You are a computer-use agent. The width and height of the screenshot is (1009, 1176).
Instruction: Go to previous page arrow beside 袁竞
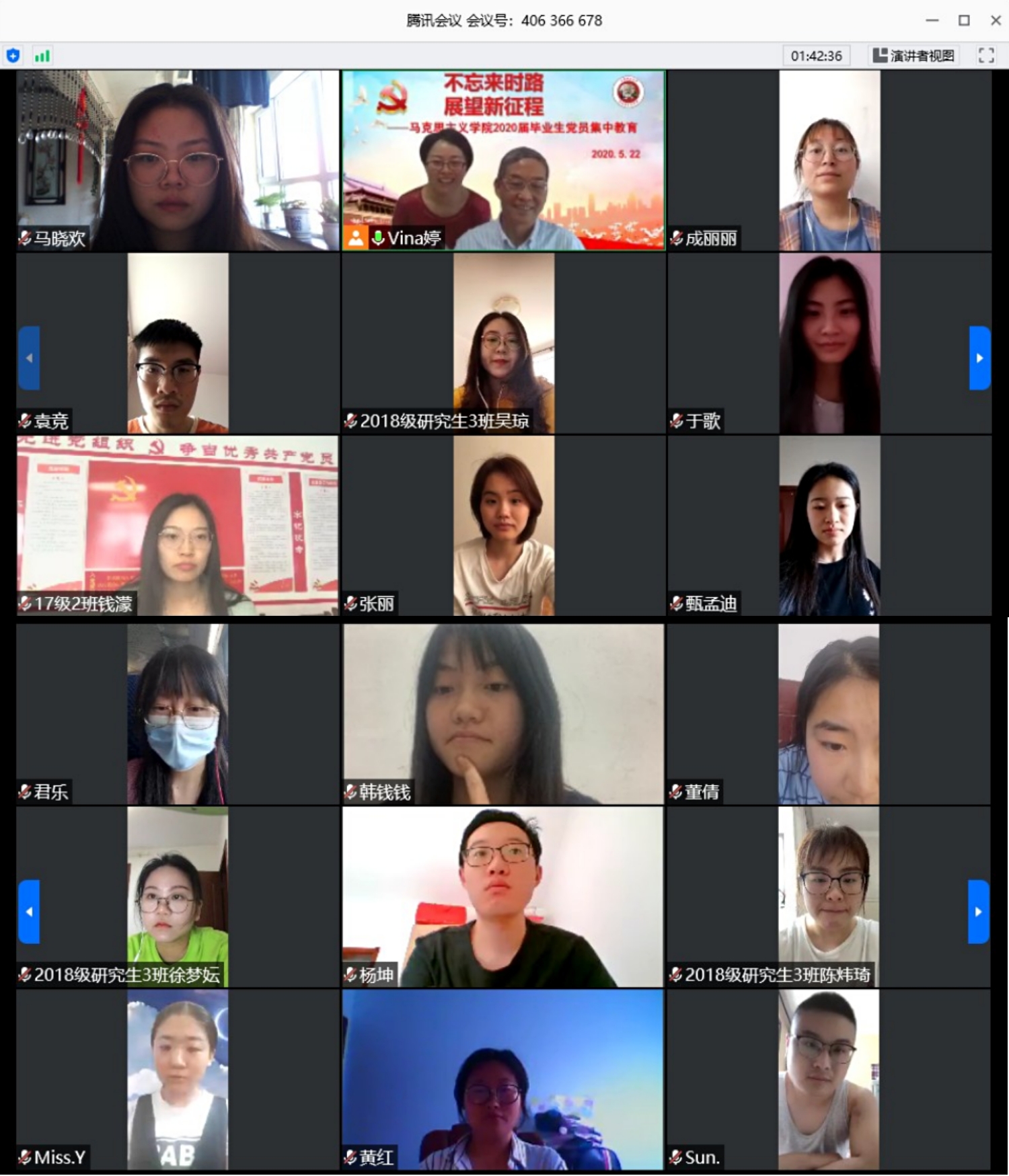(x=29, y=358)
